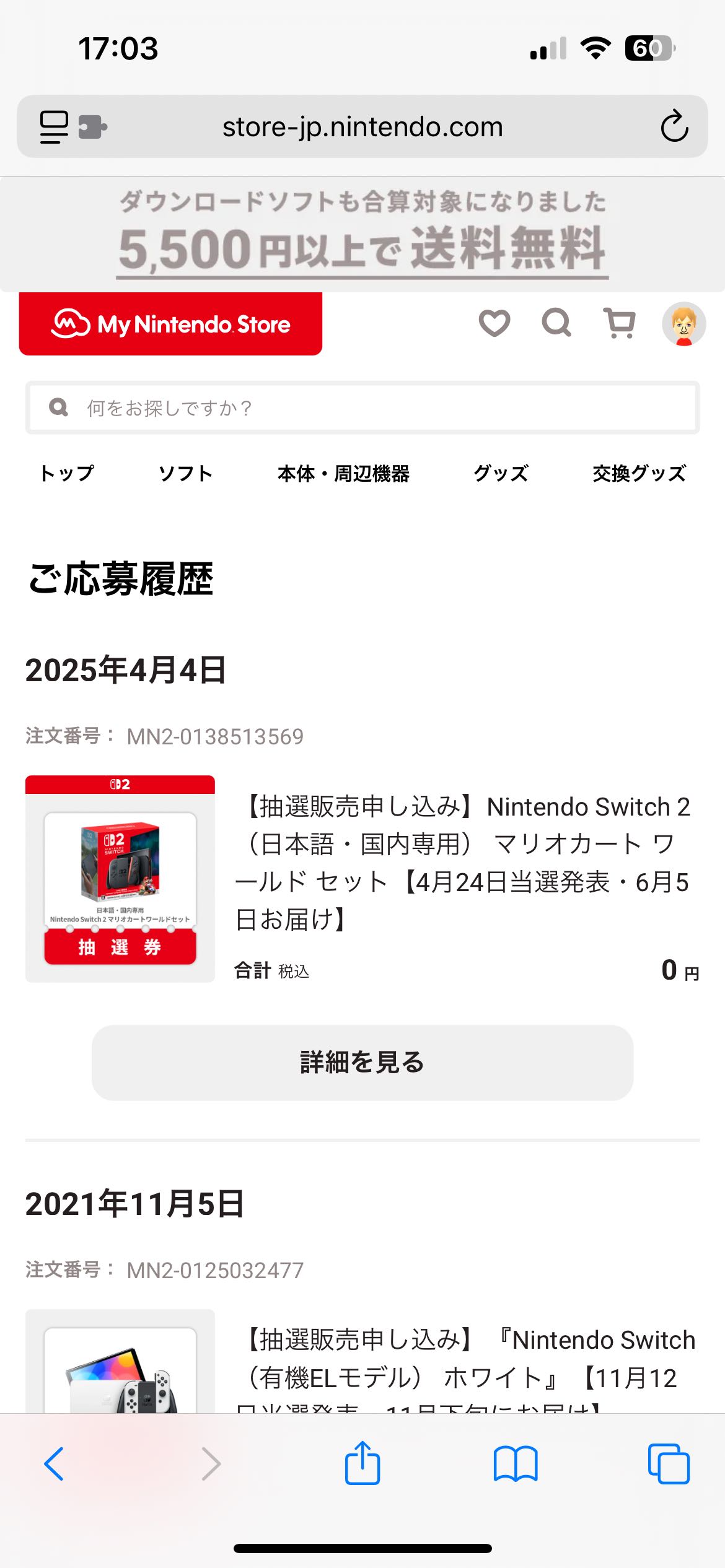Show all open Safari tabs
The height and width of the screenshot is (1568, 725).
[669, 1464]
